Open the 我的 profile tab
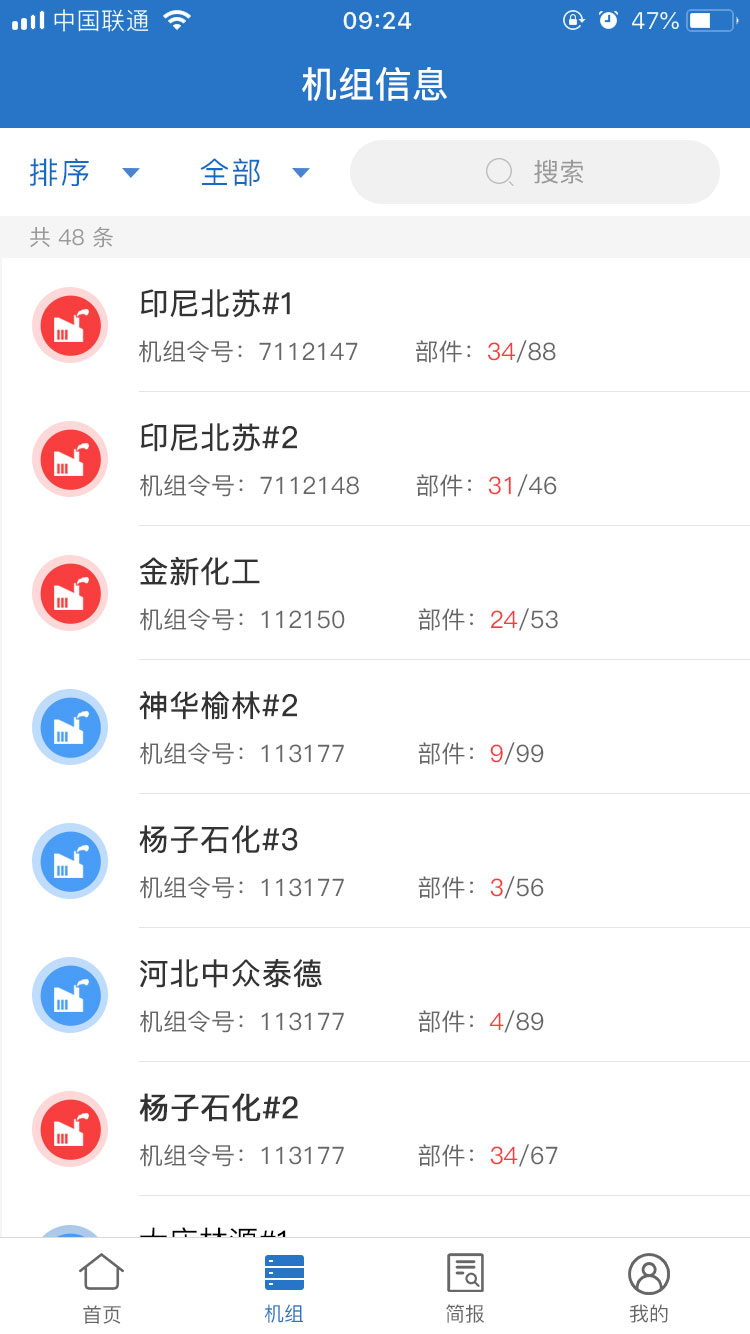This screenshot has height=1334, width=750. 649,1288
